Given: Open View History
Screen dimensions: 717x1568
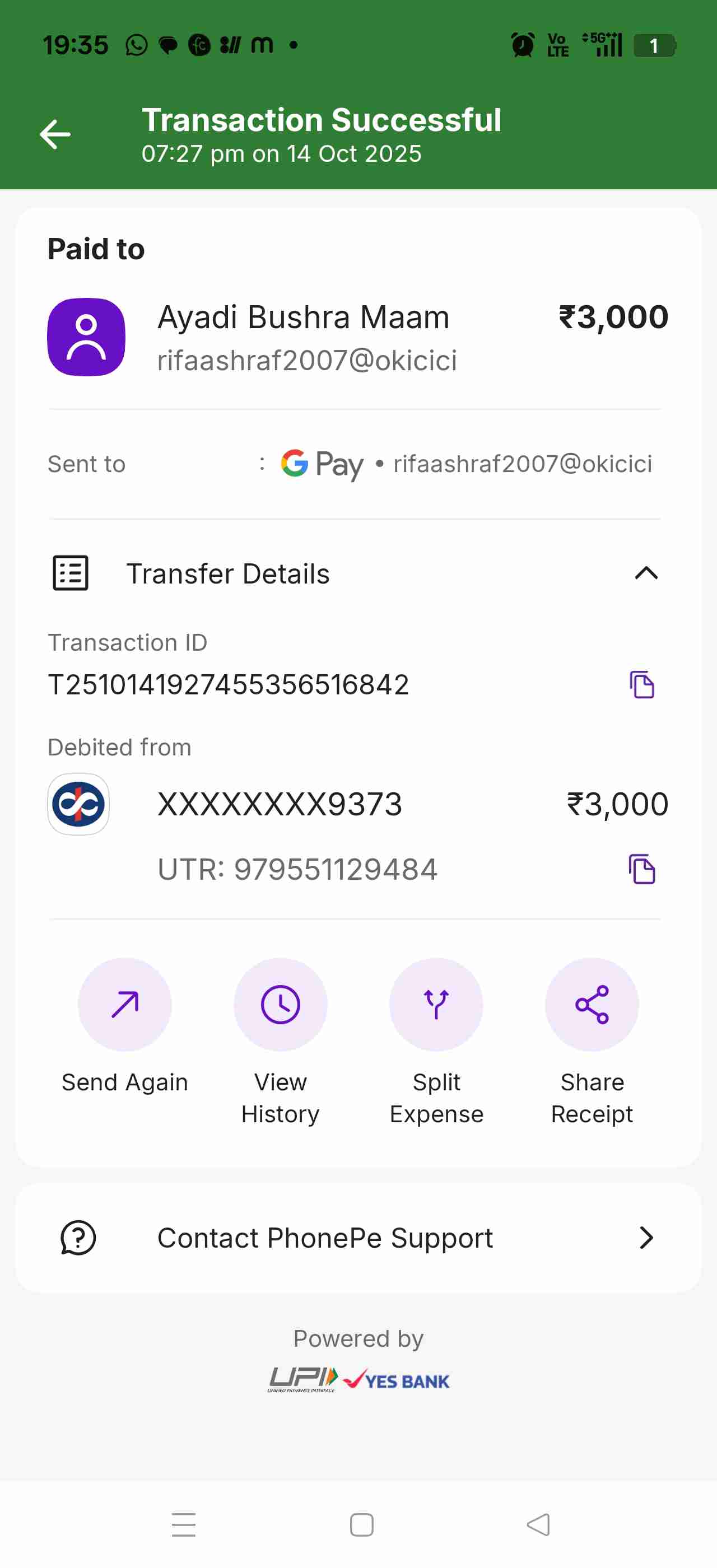Looking at the screenshot, I should 280,1005.
